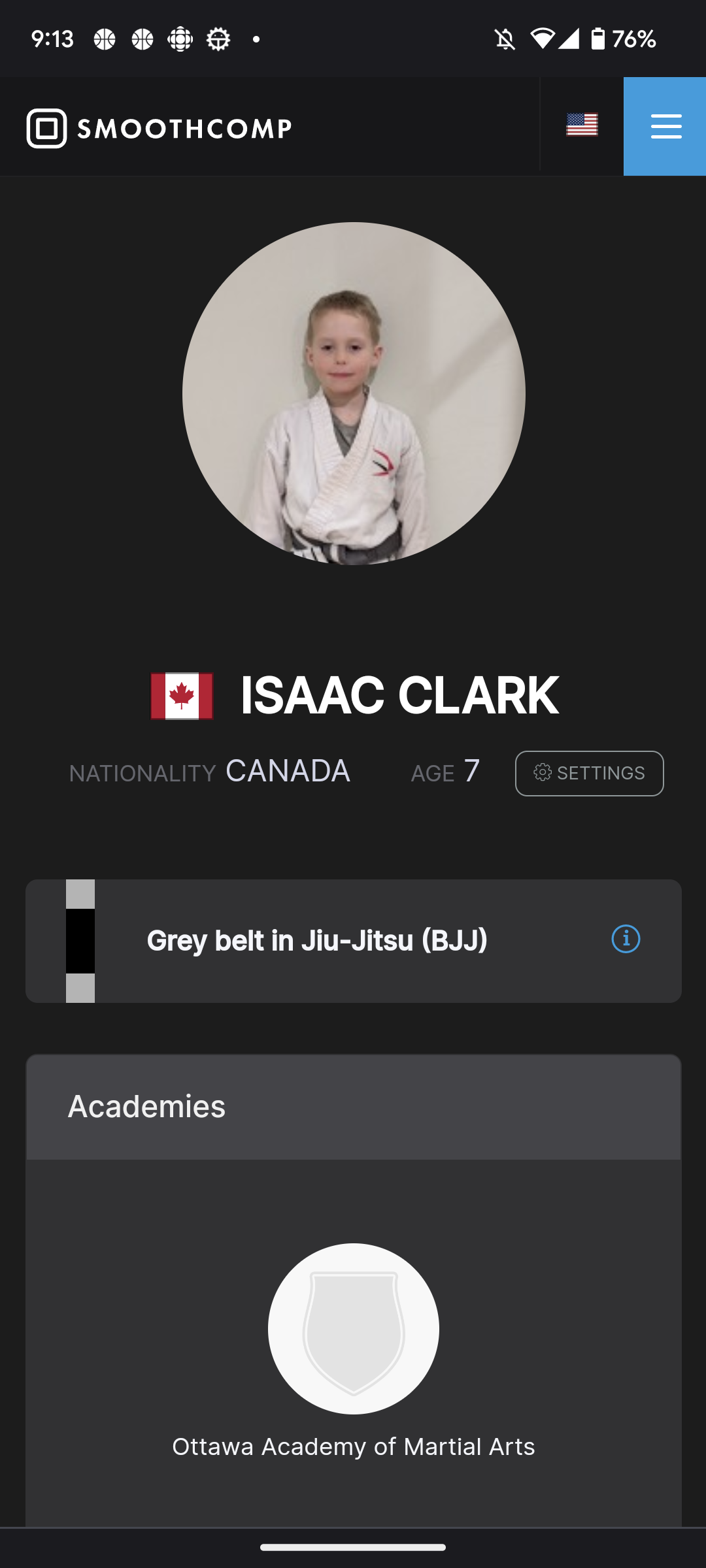The width and height of the screenshot is (706, 1568).
Task: Open the hamburger menu
Action: coord(665,126)
